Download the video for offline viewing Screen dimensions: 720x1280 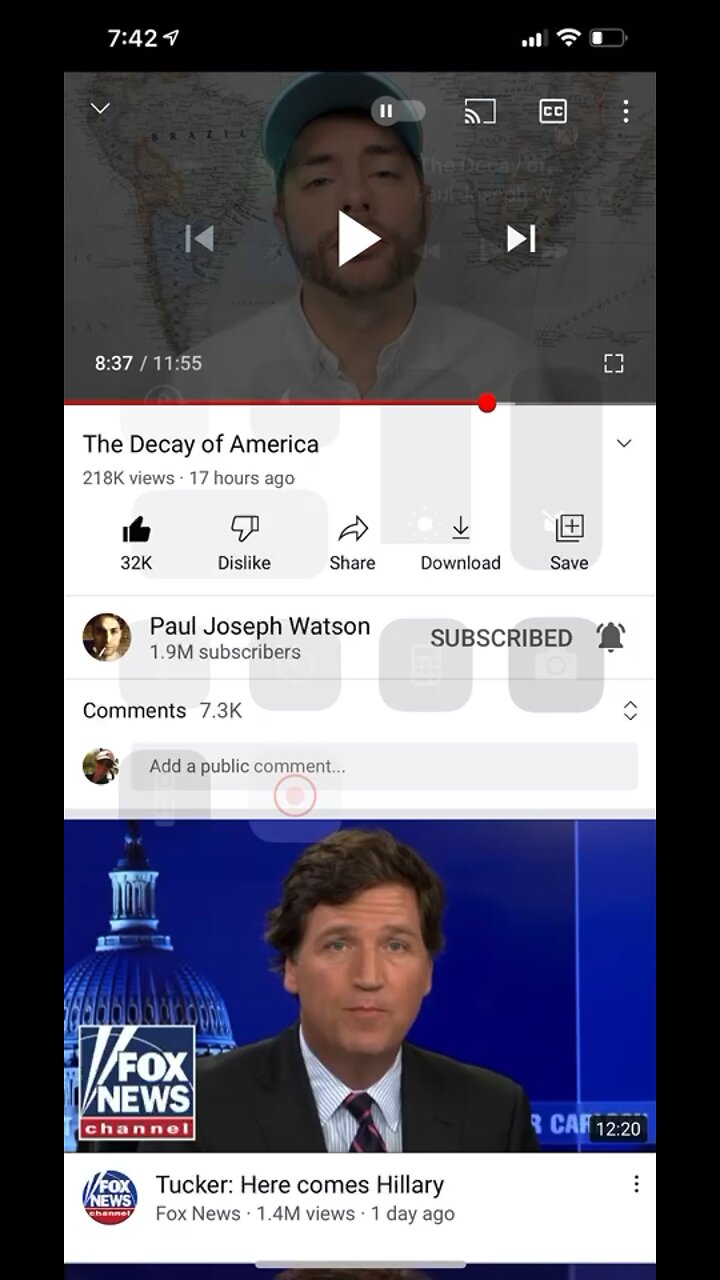[460, 542]
